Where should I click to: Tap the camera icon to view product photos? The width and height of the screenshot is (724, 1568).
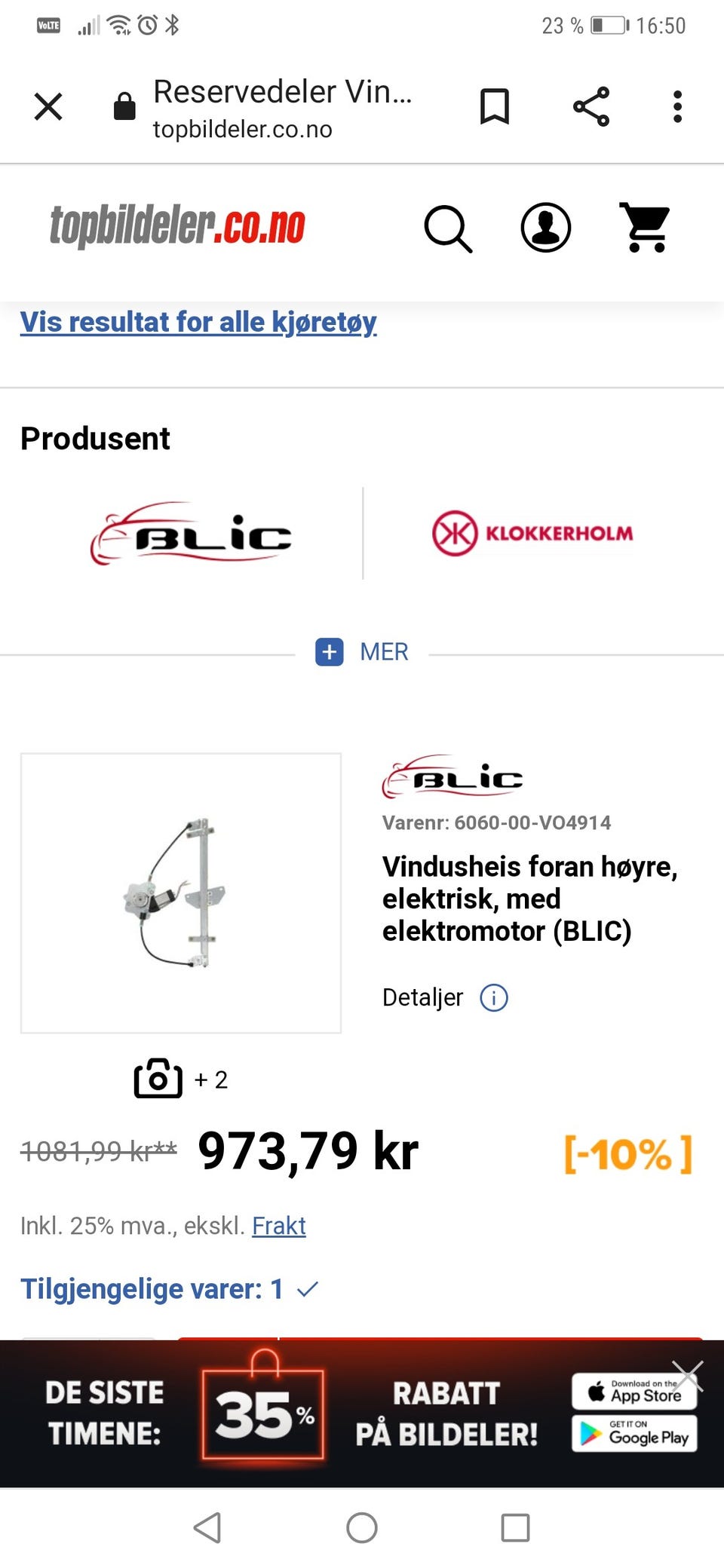coord(157,1080)
